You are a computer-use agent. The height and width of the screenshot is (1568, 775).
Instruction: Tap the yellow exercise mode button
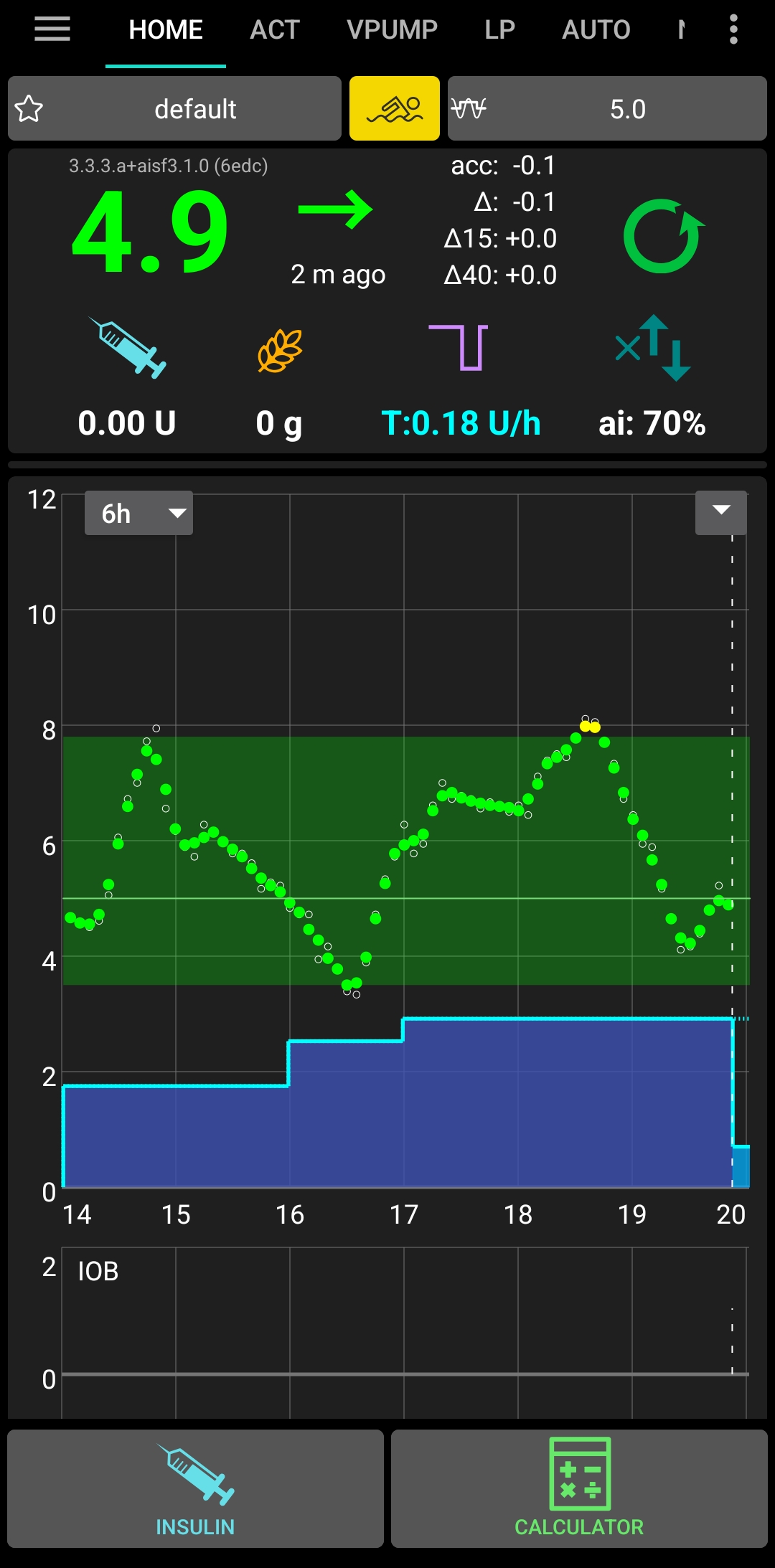coord(394,109)
